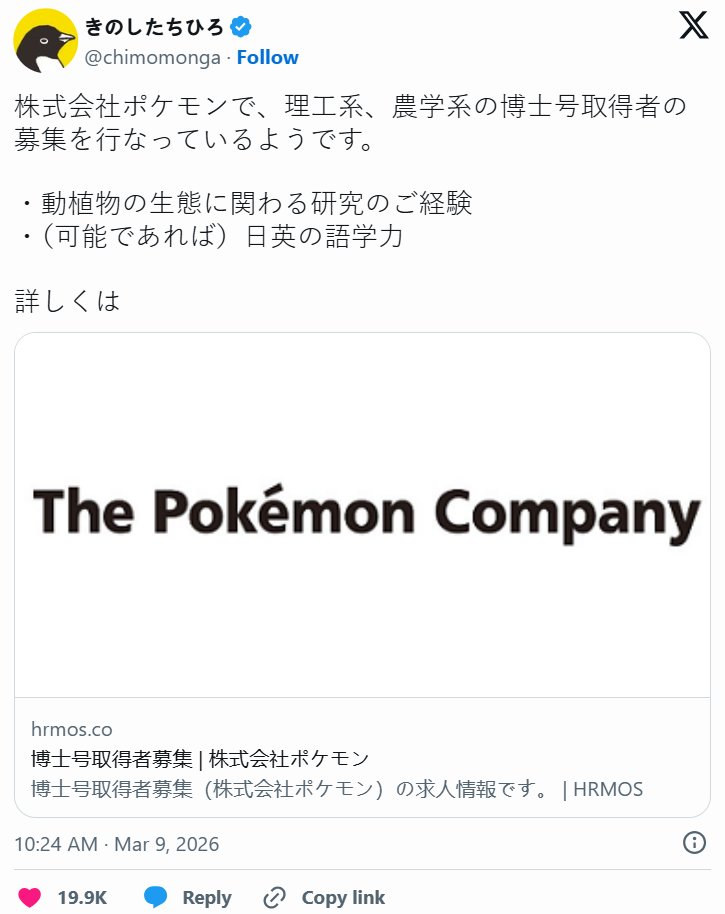Copy link to this tweet

(324, 897)
